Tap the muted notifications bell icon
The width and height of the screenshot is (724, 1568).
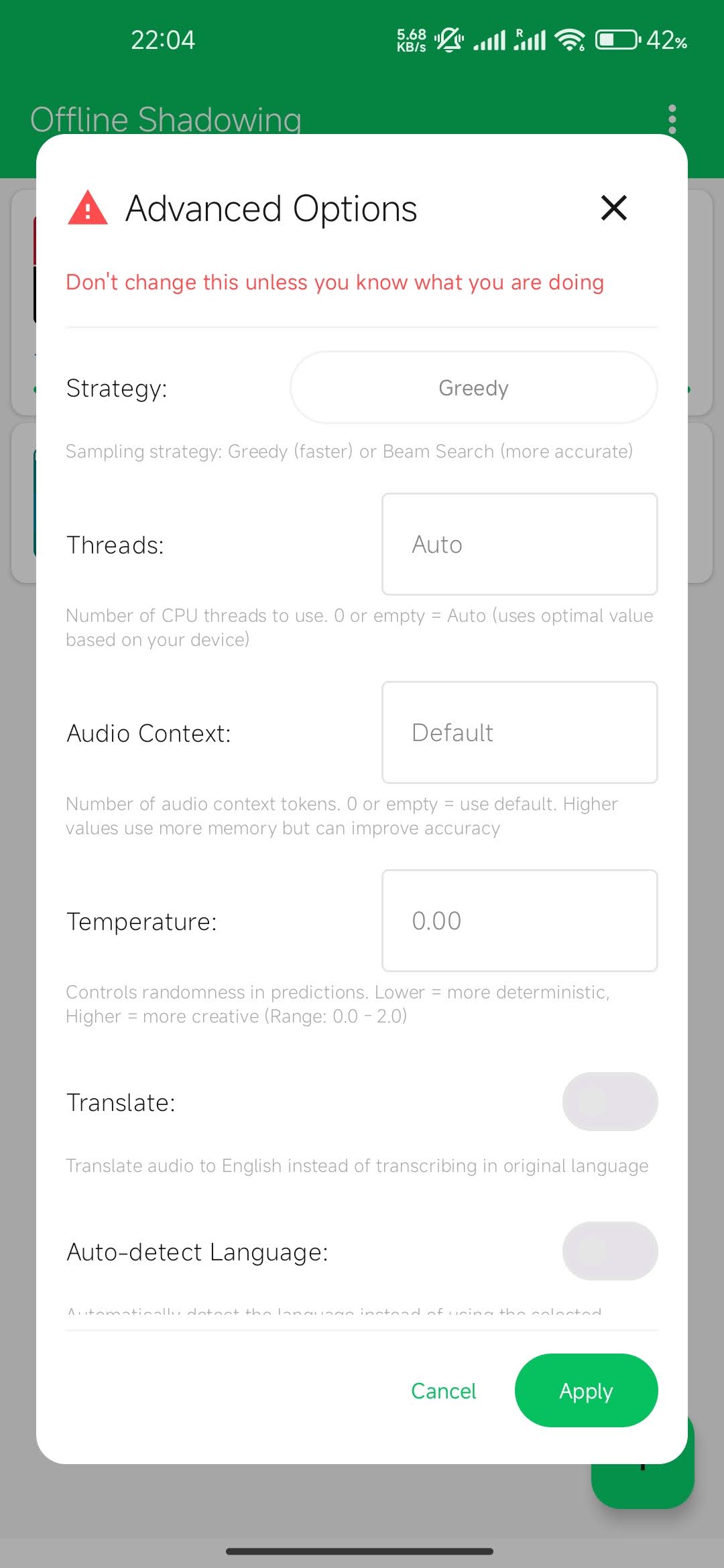448,40
